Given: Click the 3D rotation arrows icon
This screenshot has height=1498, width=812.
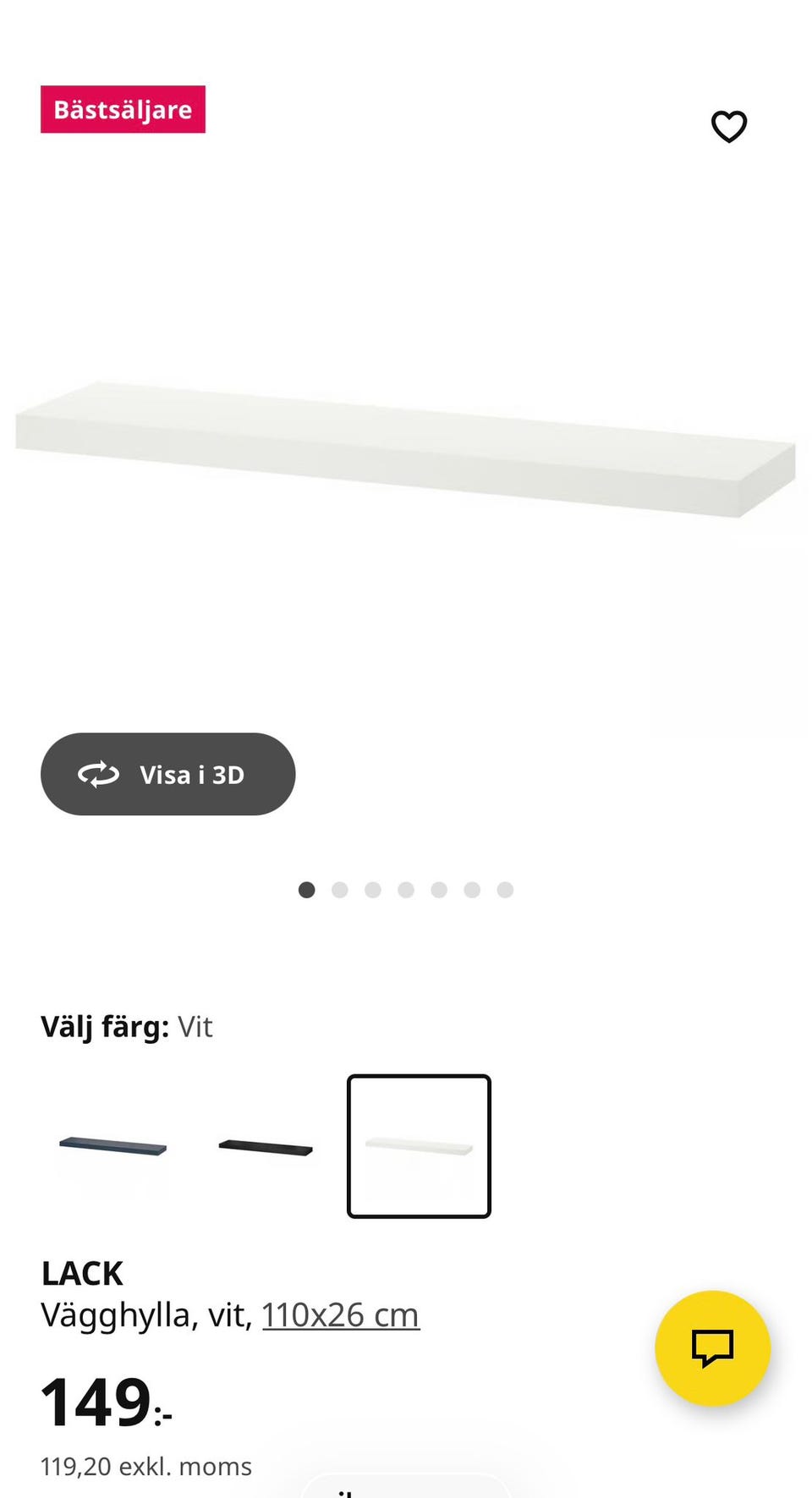Looking at the screenshot, I should [x=98, y=773].
